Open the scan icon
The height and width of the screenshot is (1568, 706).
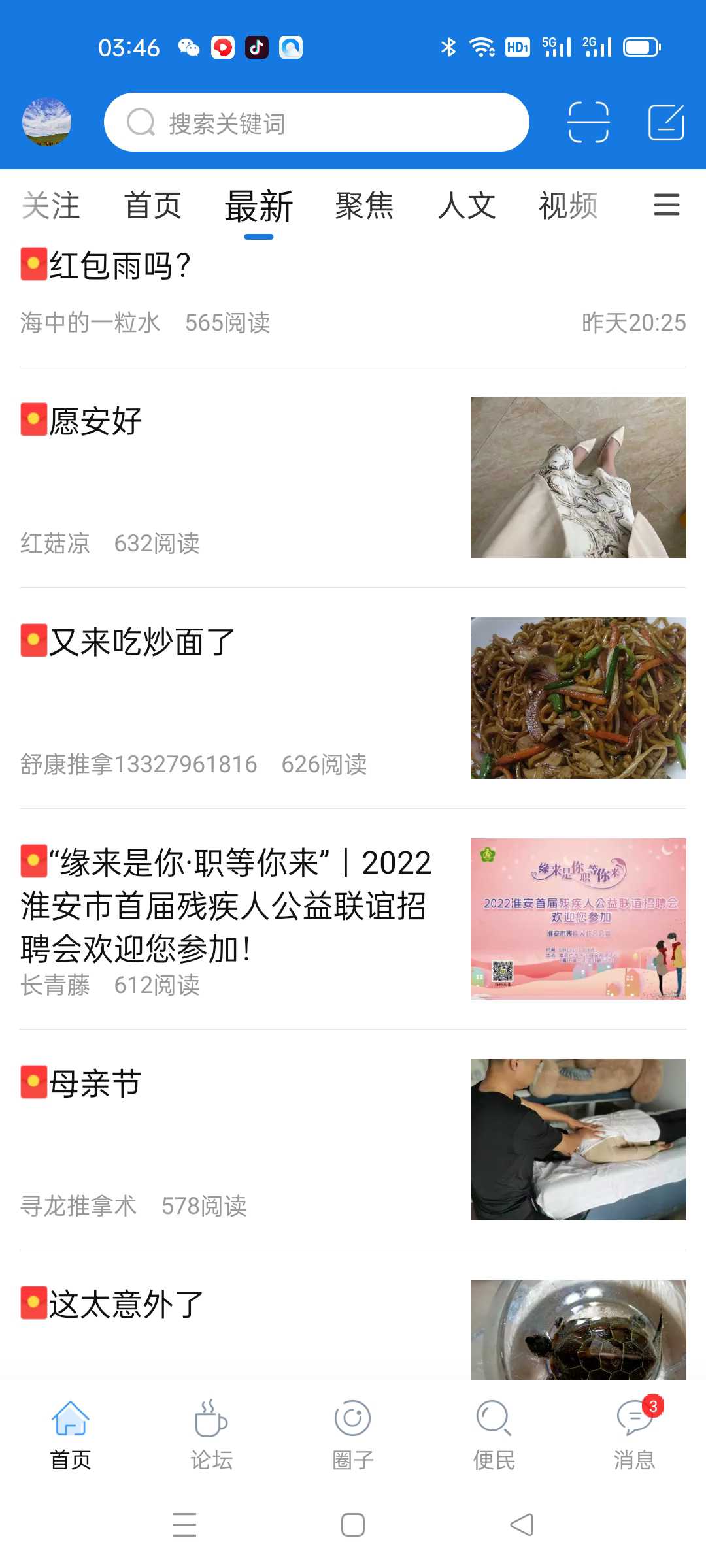[x=588, y=122]
